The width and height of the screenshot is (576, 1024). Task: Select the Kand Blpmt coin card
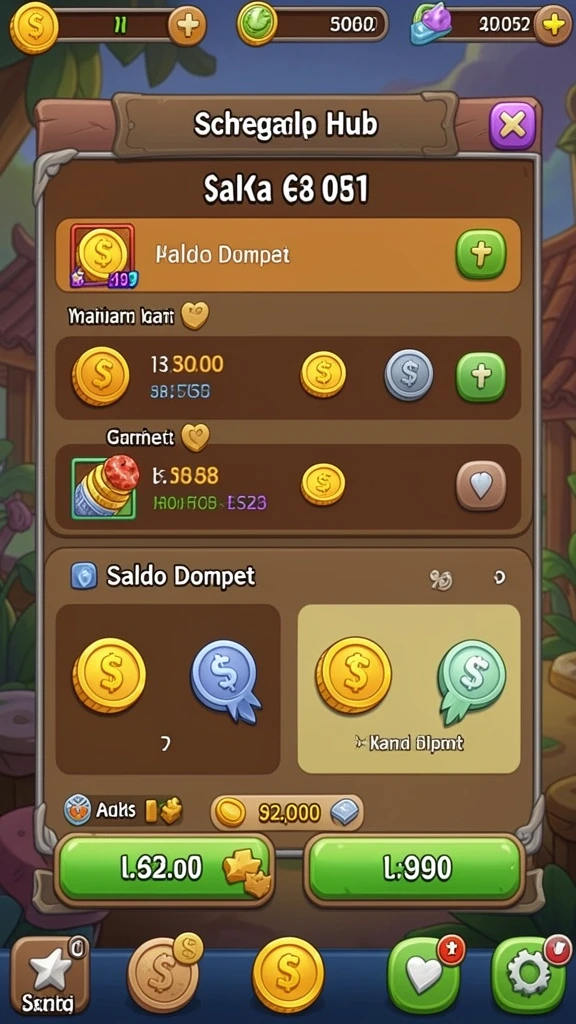click(x=409, y=689)
